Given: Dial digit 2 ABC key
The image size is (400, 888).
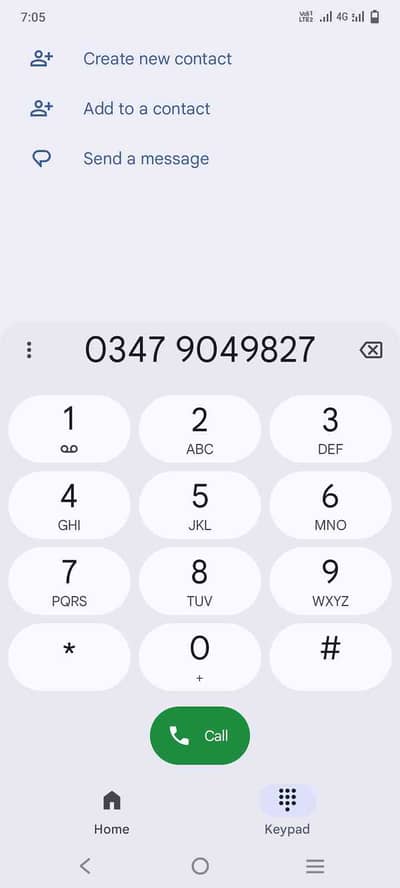Looking at the screenshot, I should tap(199, 429).
